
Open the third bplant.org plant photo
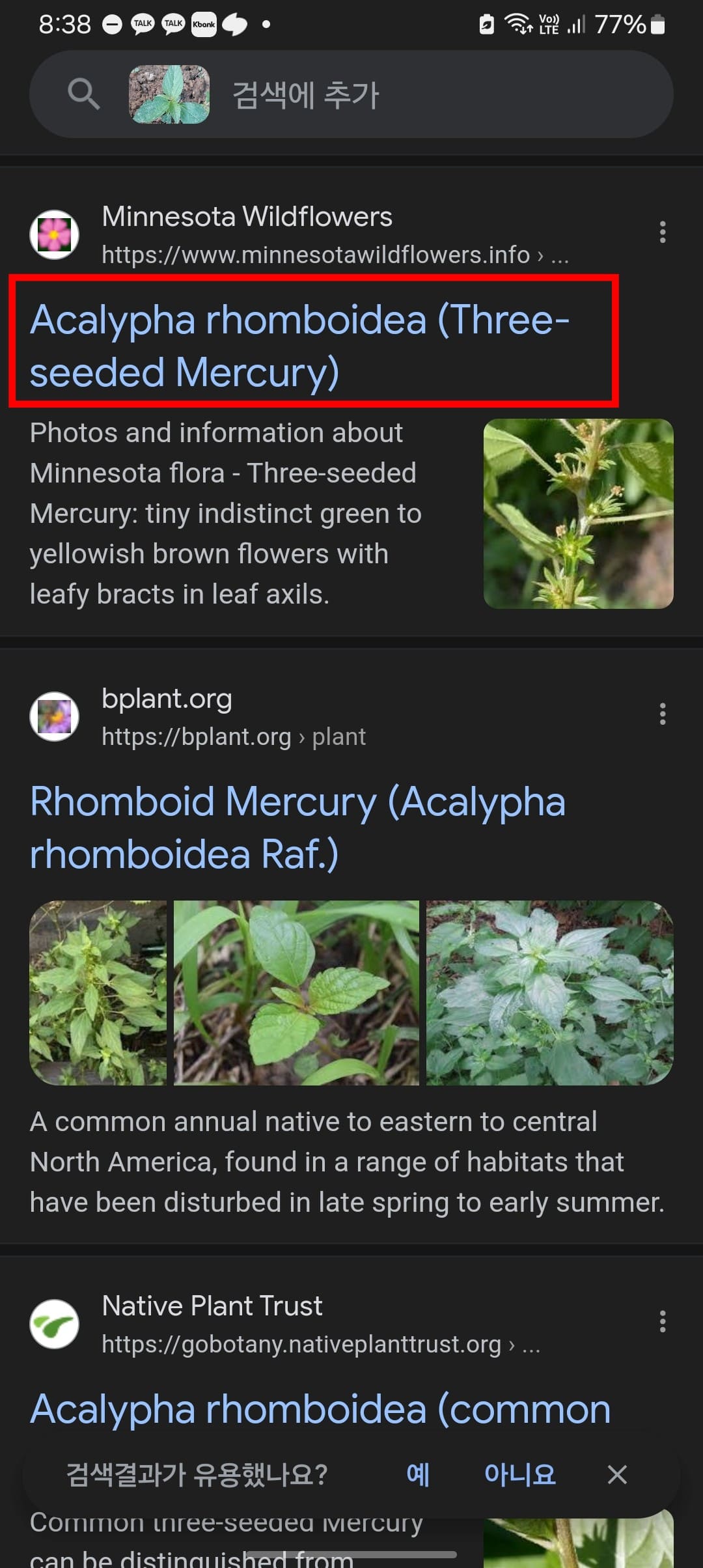tap(549, 992)
